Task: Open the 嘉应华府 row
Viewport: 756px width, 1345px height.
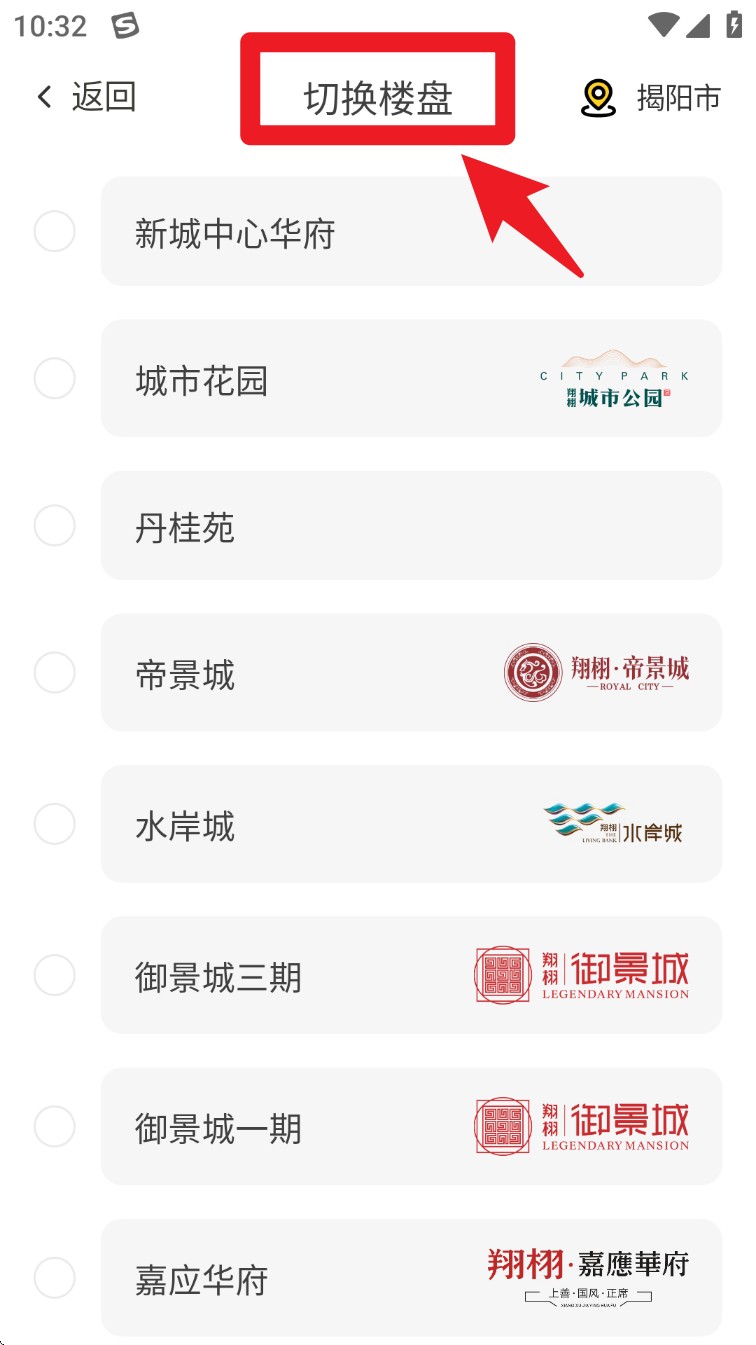Action: tap(411, 1277)
